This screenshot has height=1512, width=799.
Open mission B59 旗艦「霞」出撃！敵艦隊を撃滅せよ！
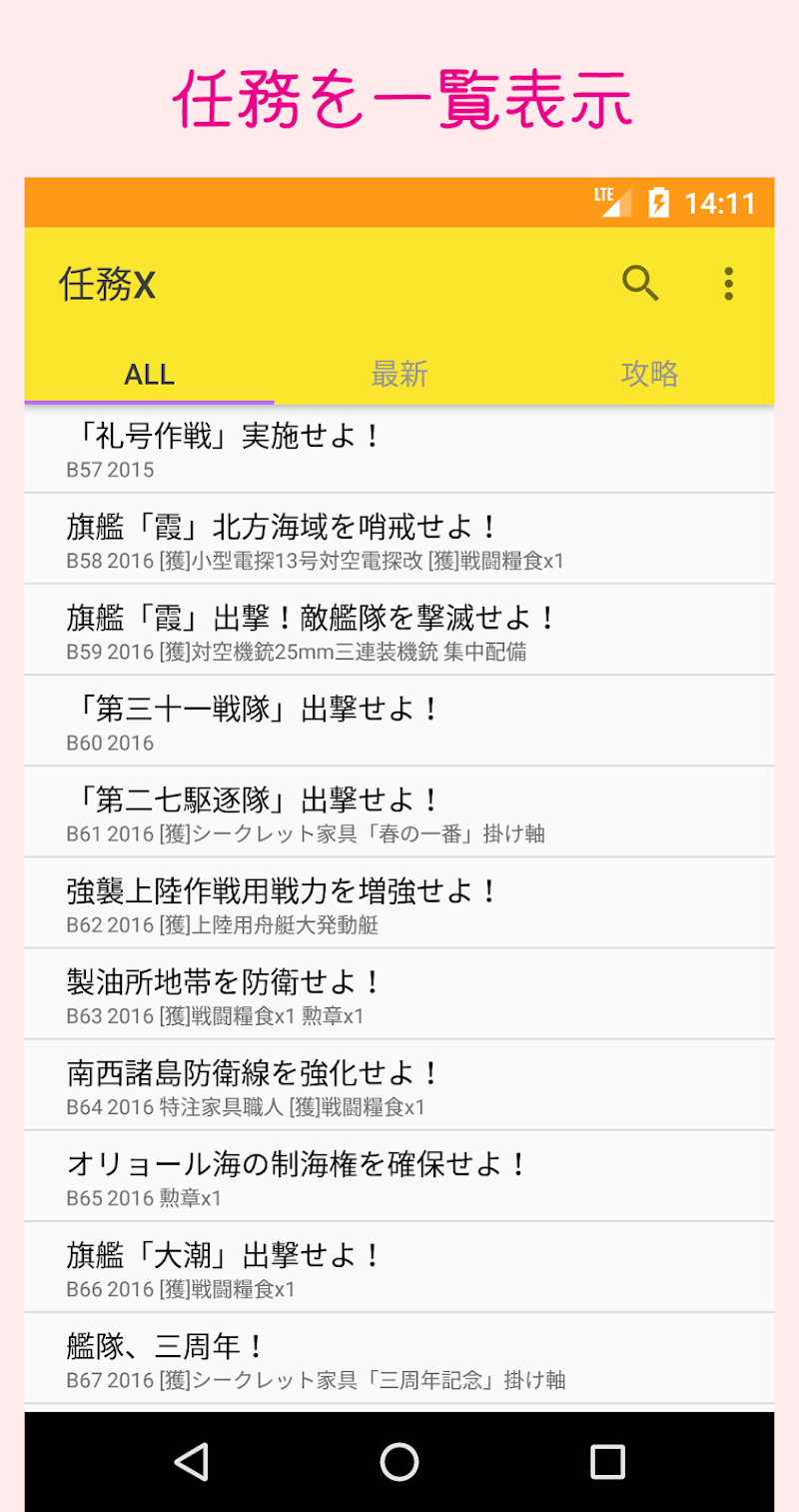pos(399,630)
